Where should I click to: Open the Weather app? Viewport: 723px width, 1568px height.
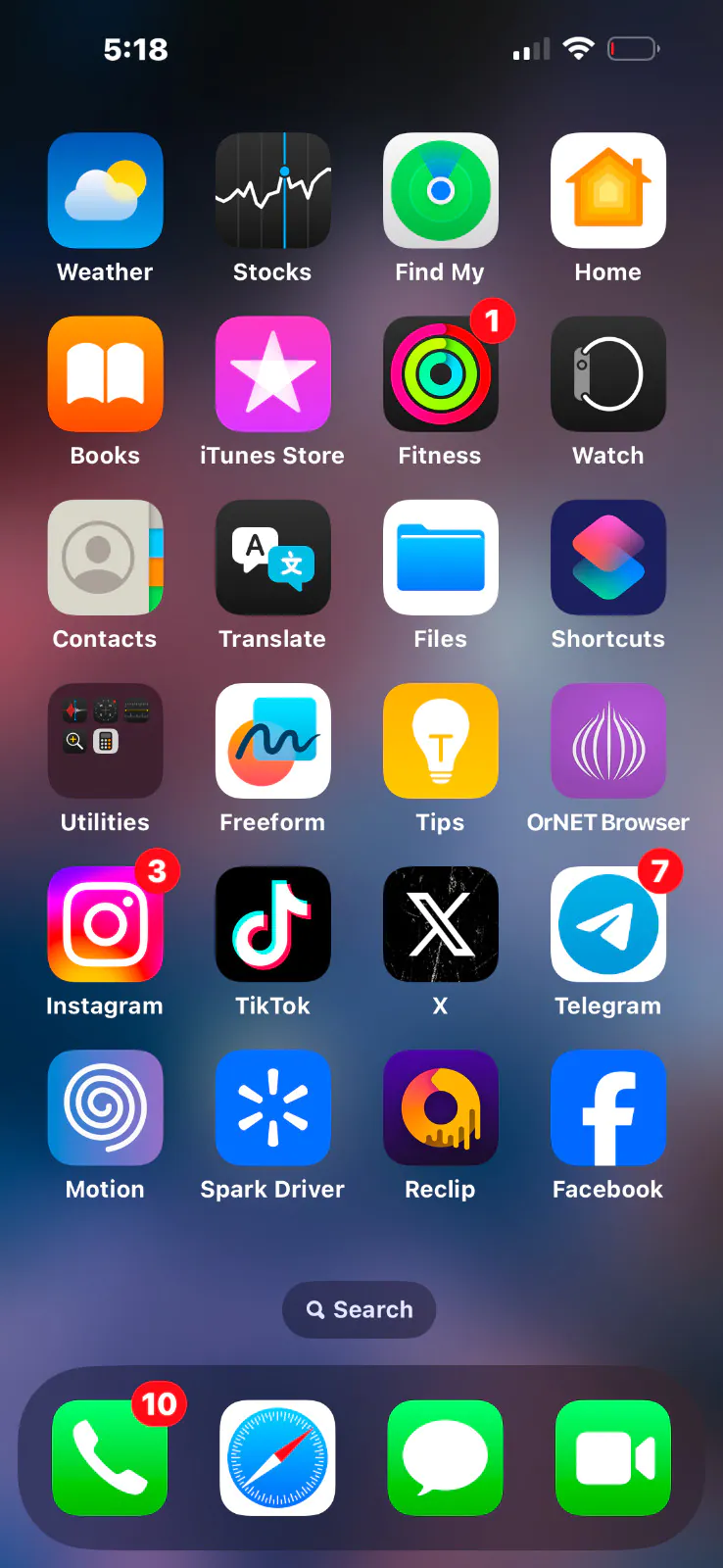pos(105,190)
